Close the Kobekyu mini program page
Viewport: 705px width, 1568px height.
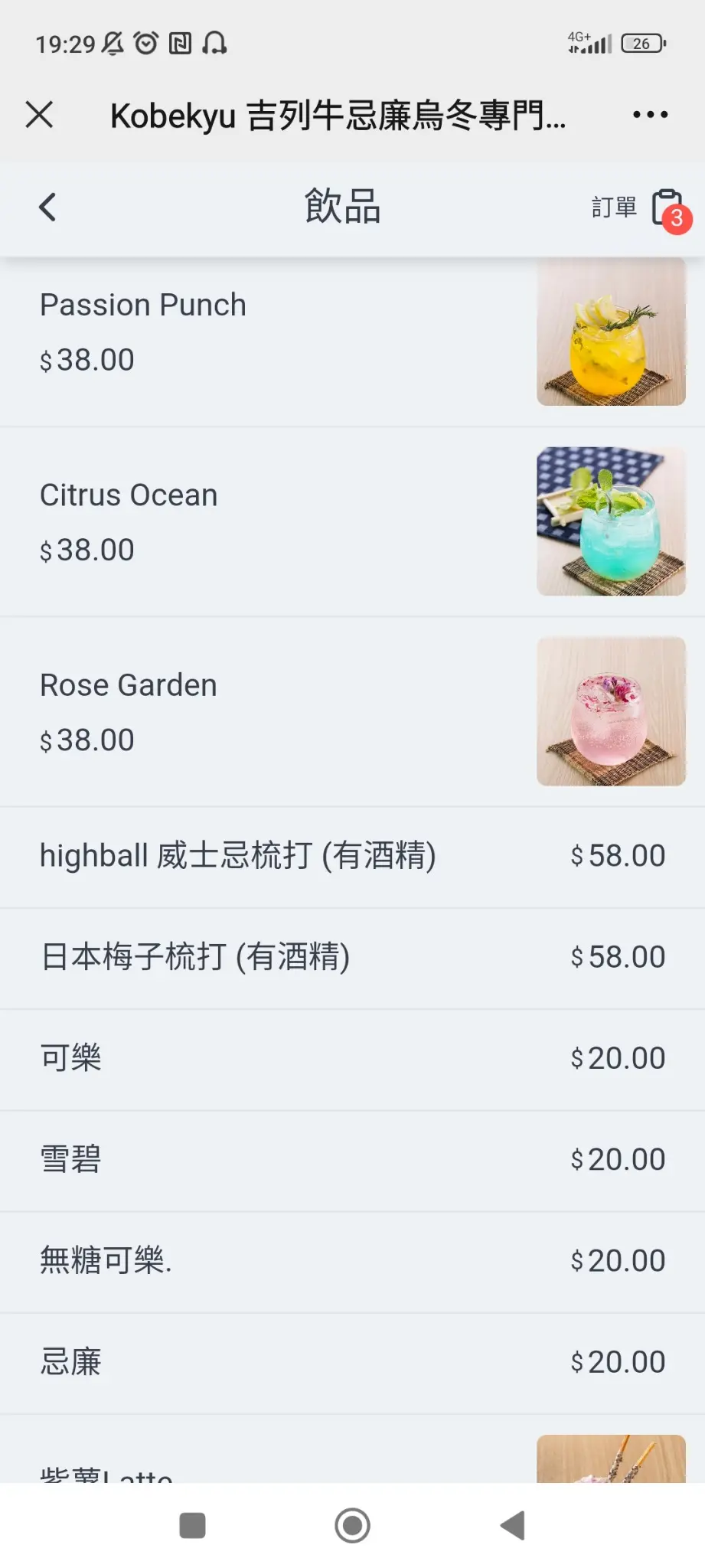(x=39, y=115)
